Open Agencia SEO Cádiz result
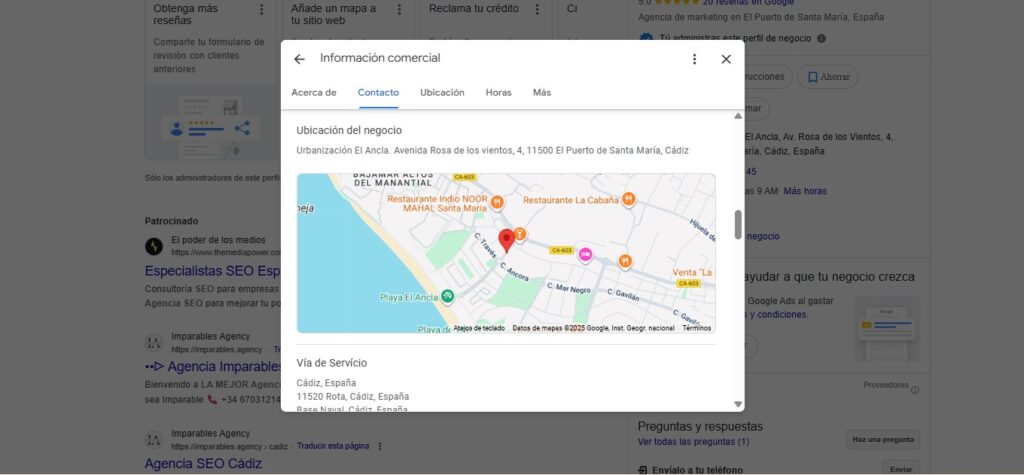 [x=203, y=463]
